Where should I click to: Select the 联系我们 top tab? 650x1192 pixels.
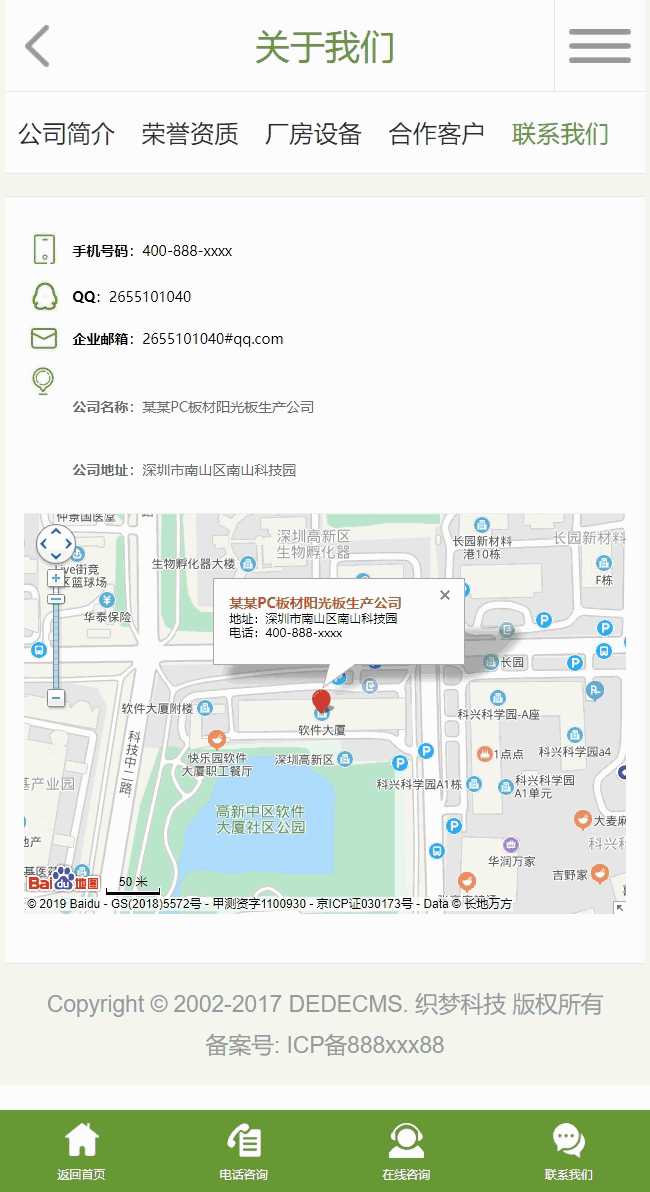(560, 134)
